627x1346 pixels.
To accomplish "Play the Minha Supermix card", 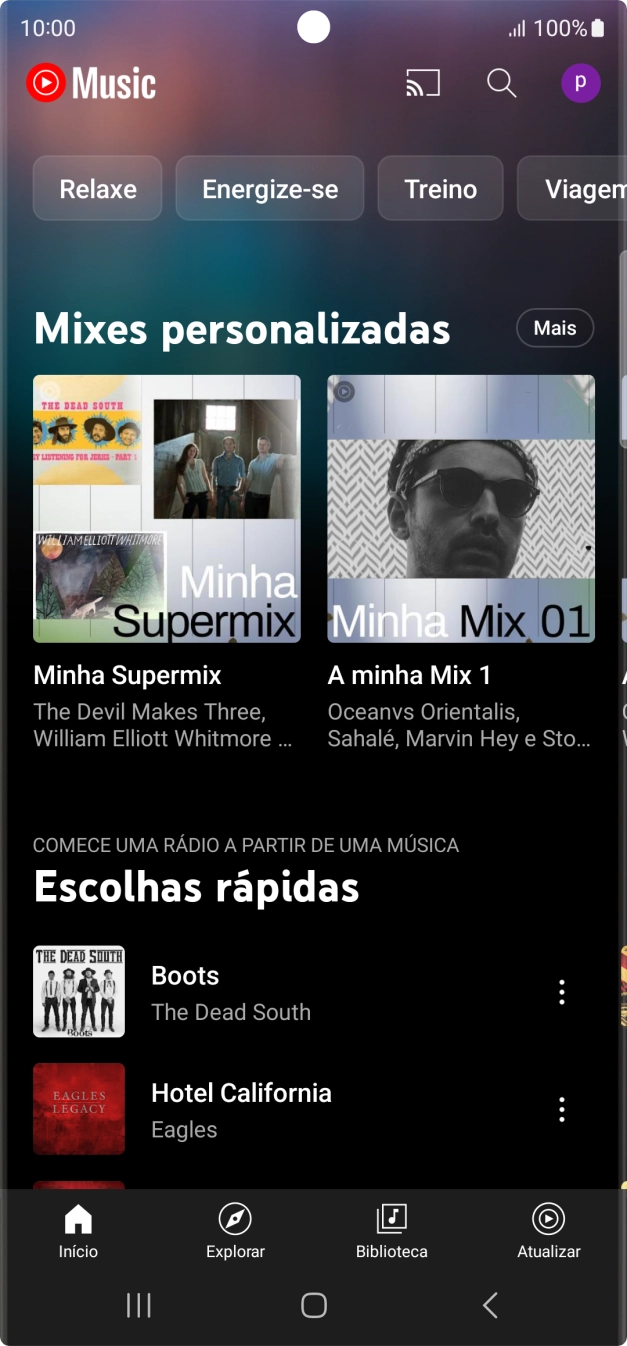I will tap(167, 508).
